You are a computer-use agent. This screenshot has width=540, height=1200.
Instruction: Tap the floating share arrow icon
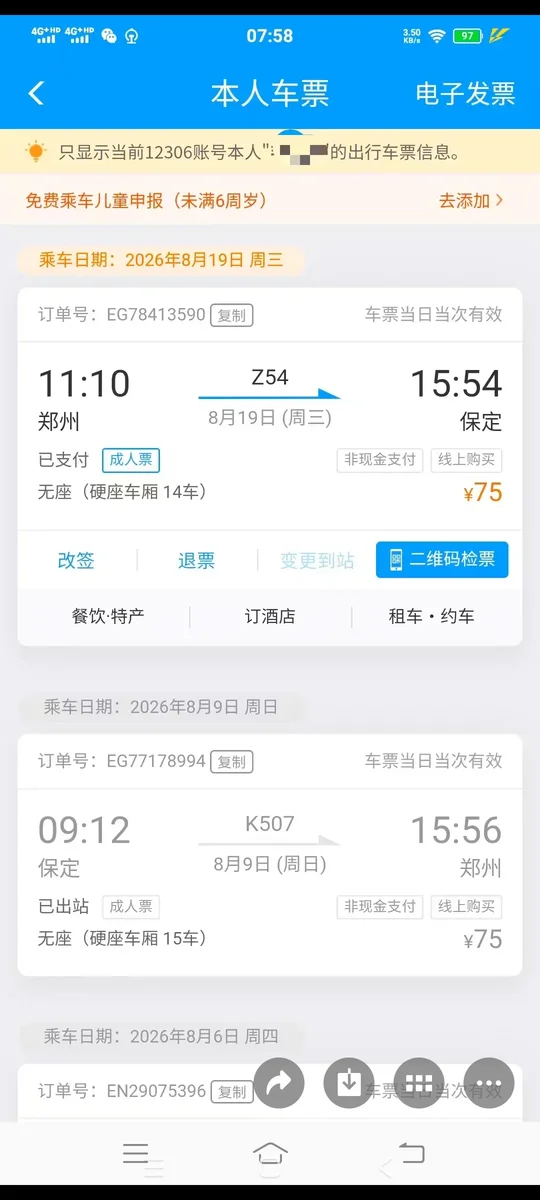click(279, 1083)
